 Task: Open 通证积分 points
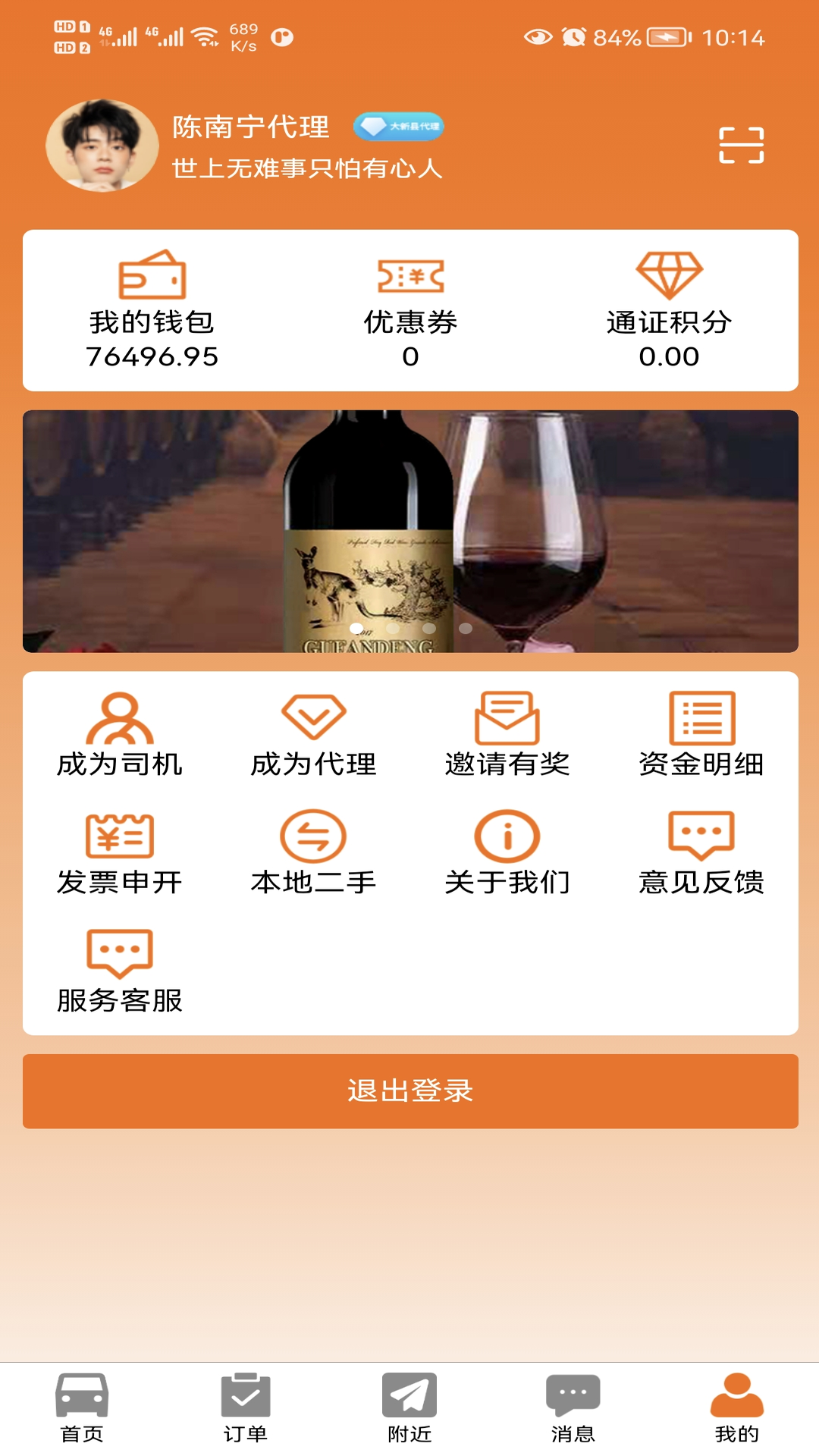pos(669,311)
